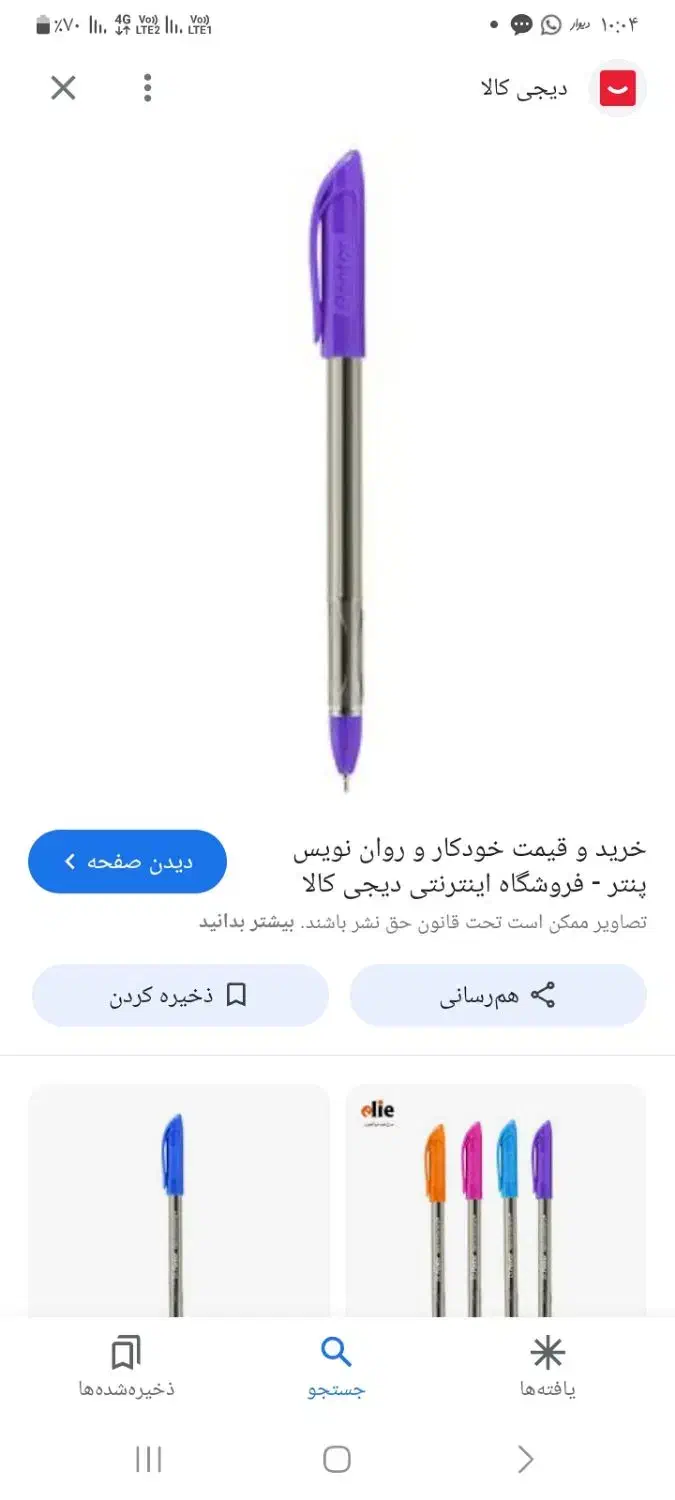675x1500 pixels.
Task: Open the three-dot overflow menu
Action: [147, 88]
